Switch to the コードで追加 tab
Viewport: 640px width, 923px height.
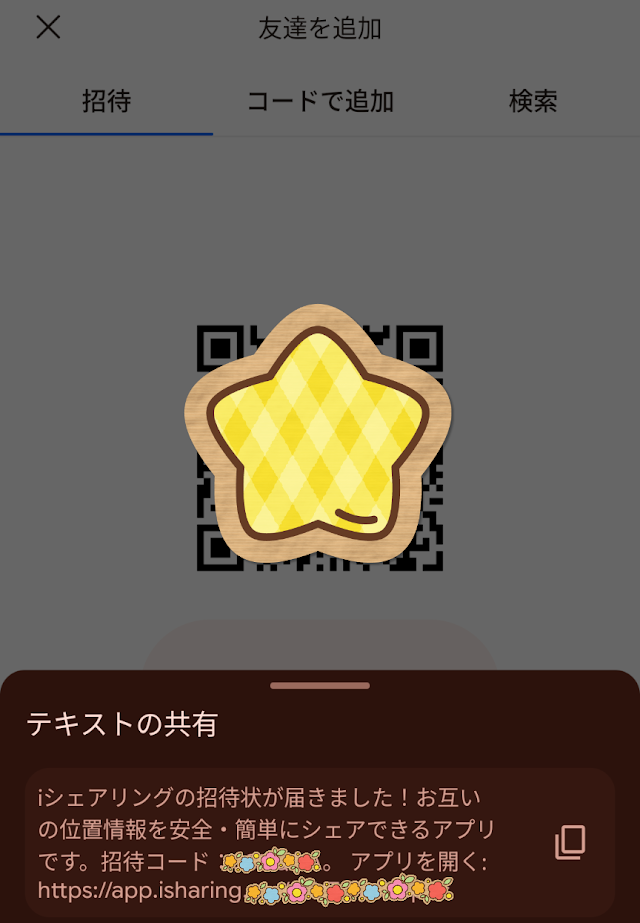[x=320, y=101]
